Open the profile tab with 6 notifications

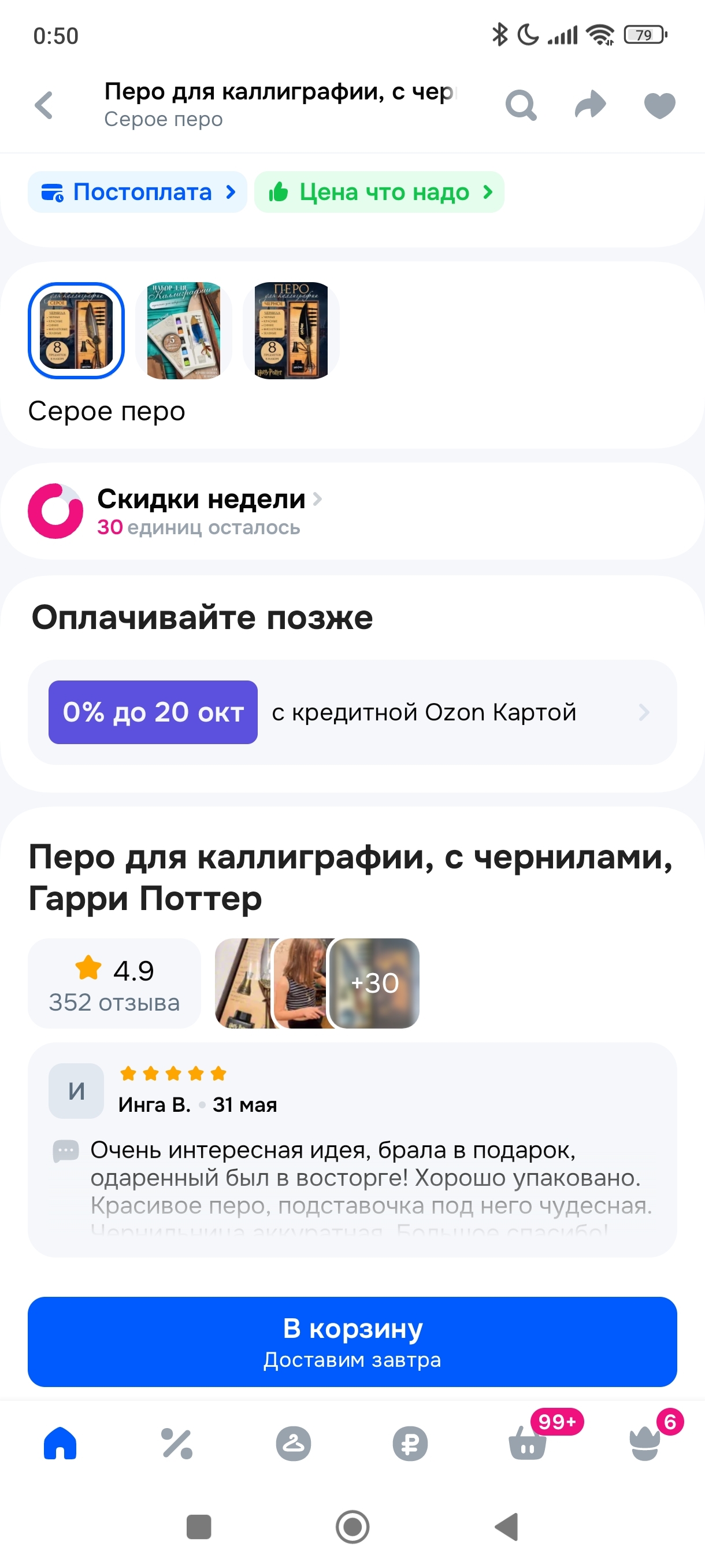click(645, 1444)
